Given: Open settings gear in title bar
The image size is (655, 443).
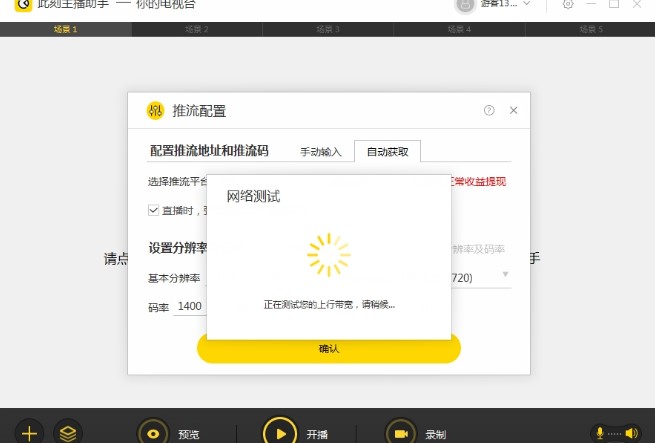Looking at the screenshot, I should click(x=568, y=5).
